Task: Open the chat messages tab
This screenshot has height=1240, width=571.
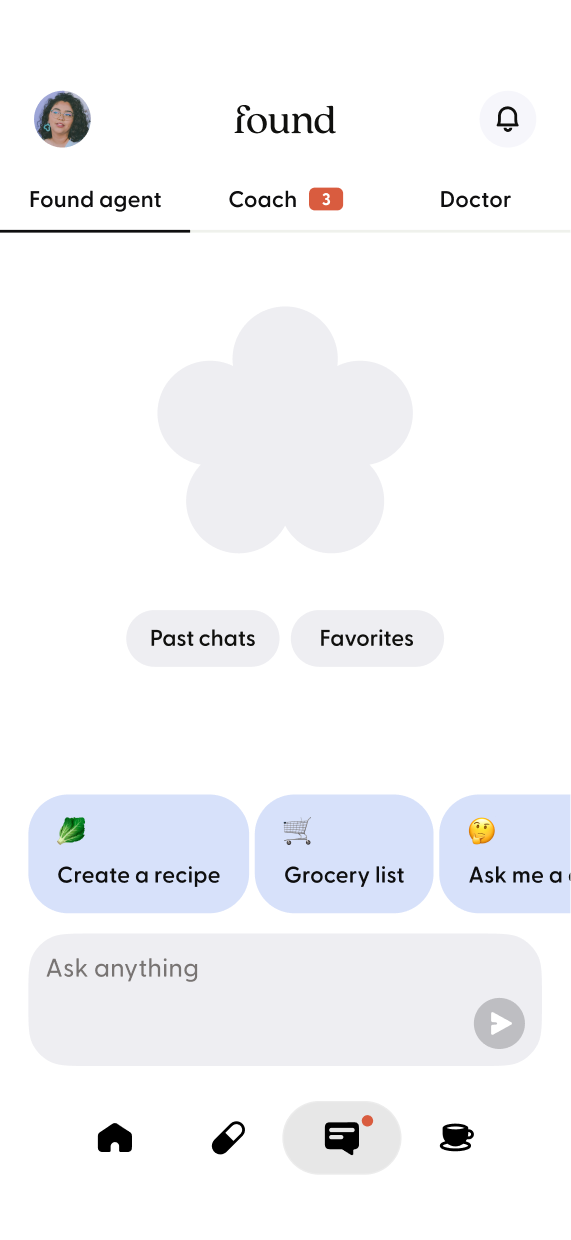Action: coord(342,1138)
